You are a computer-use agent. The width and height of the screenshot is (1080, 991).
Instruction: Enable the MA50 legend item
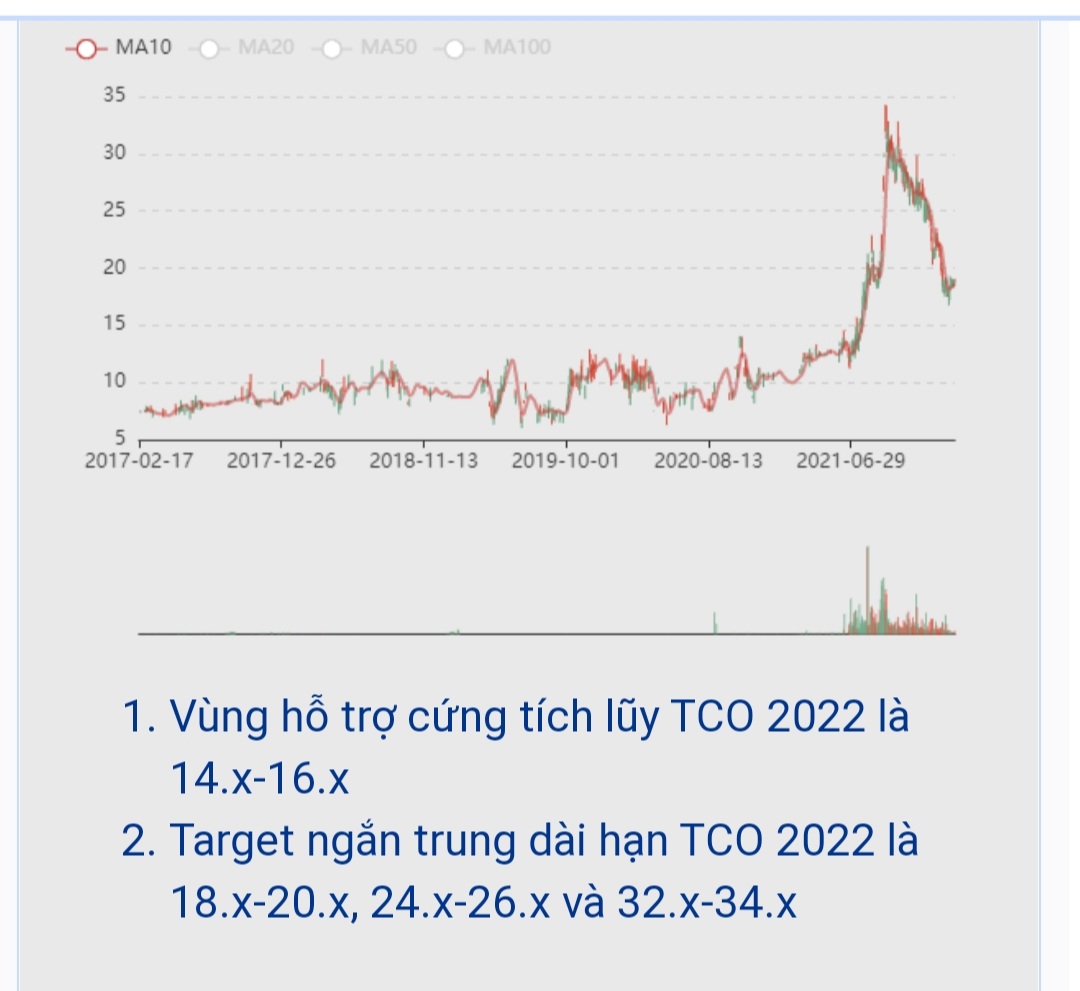(x=365, y=47)
